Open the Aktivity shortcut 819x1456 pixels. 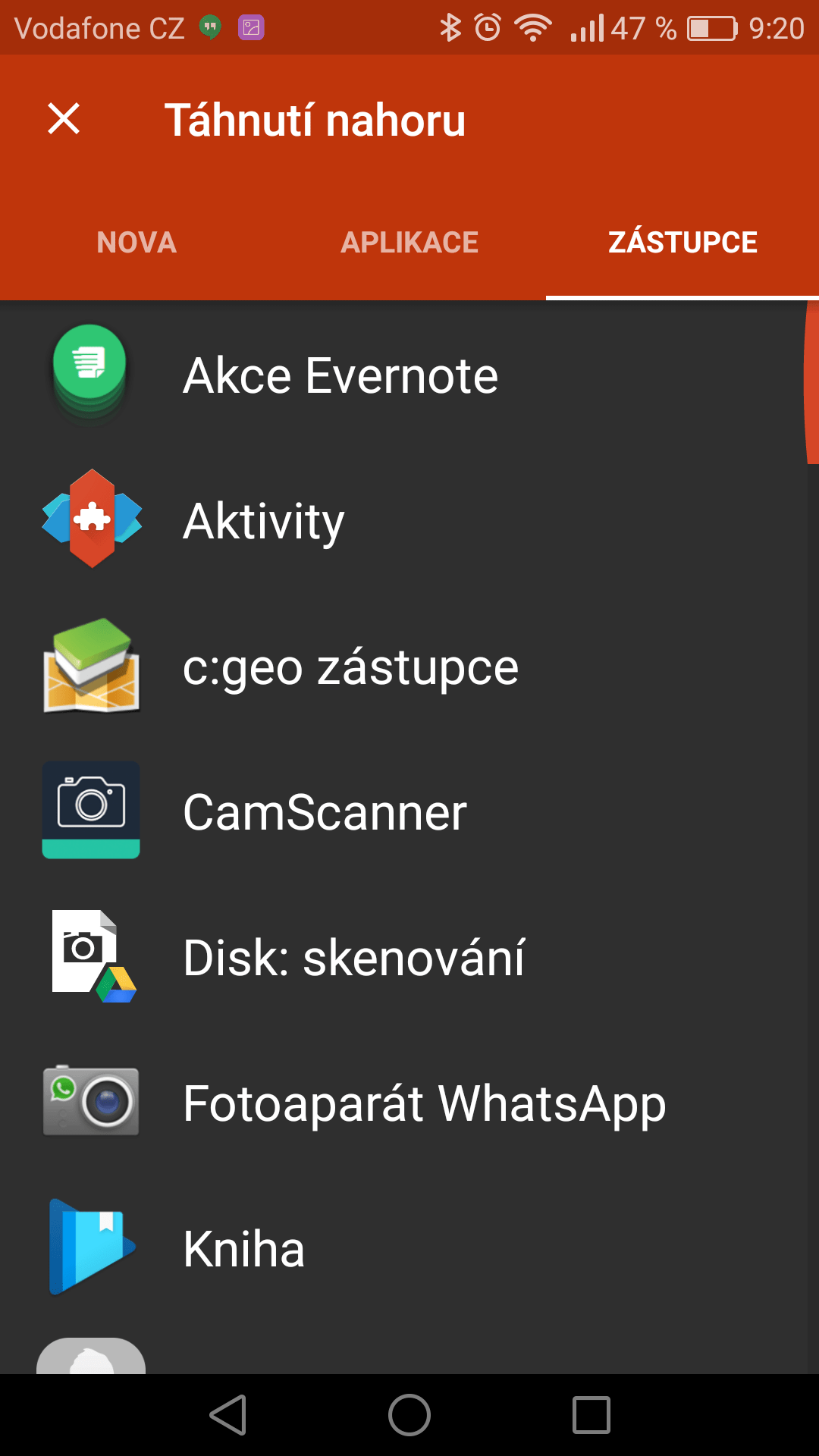(409, 521)
